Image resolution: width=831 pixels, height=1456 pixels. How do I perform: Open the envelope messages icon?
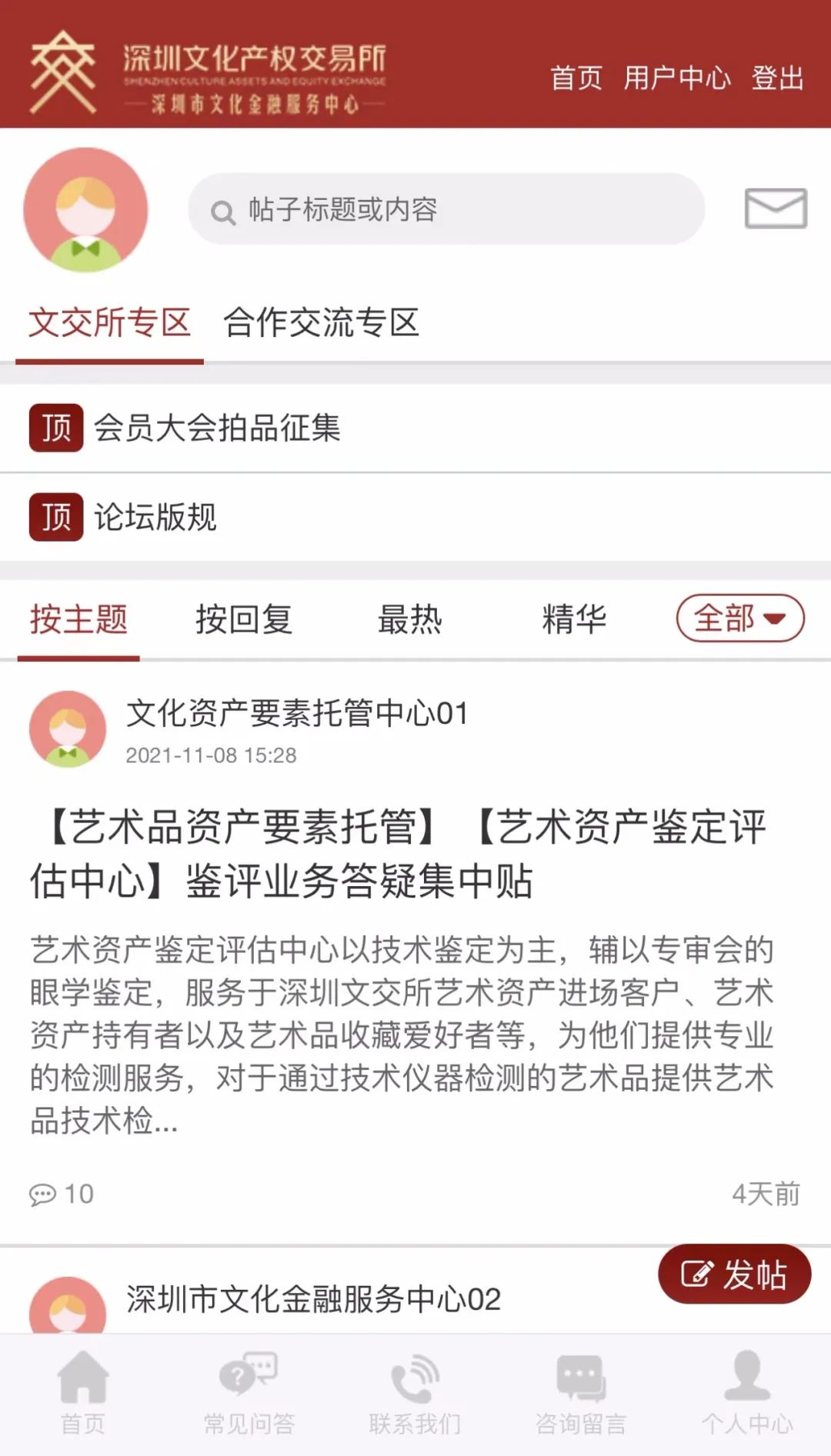[x=776, y=208]
